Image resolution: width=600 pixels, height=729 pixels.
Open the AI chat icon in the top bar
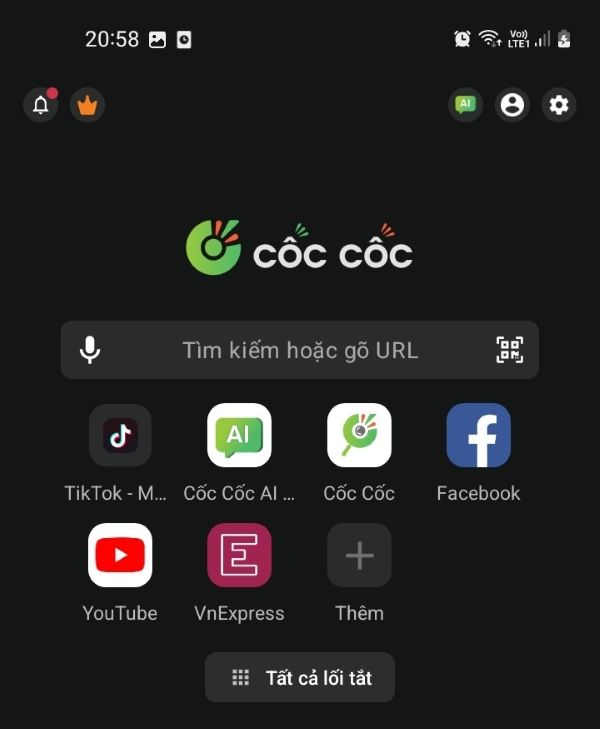(x=465, y=104)
